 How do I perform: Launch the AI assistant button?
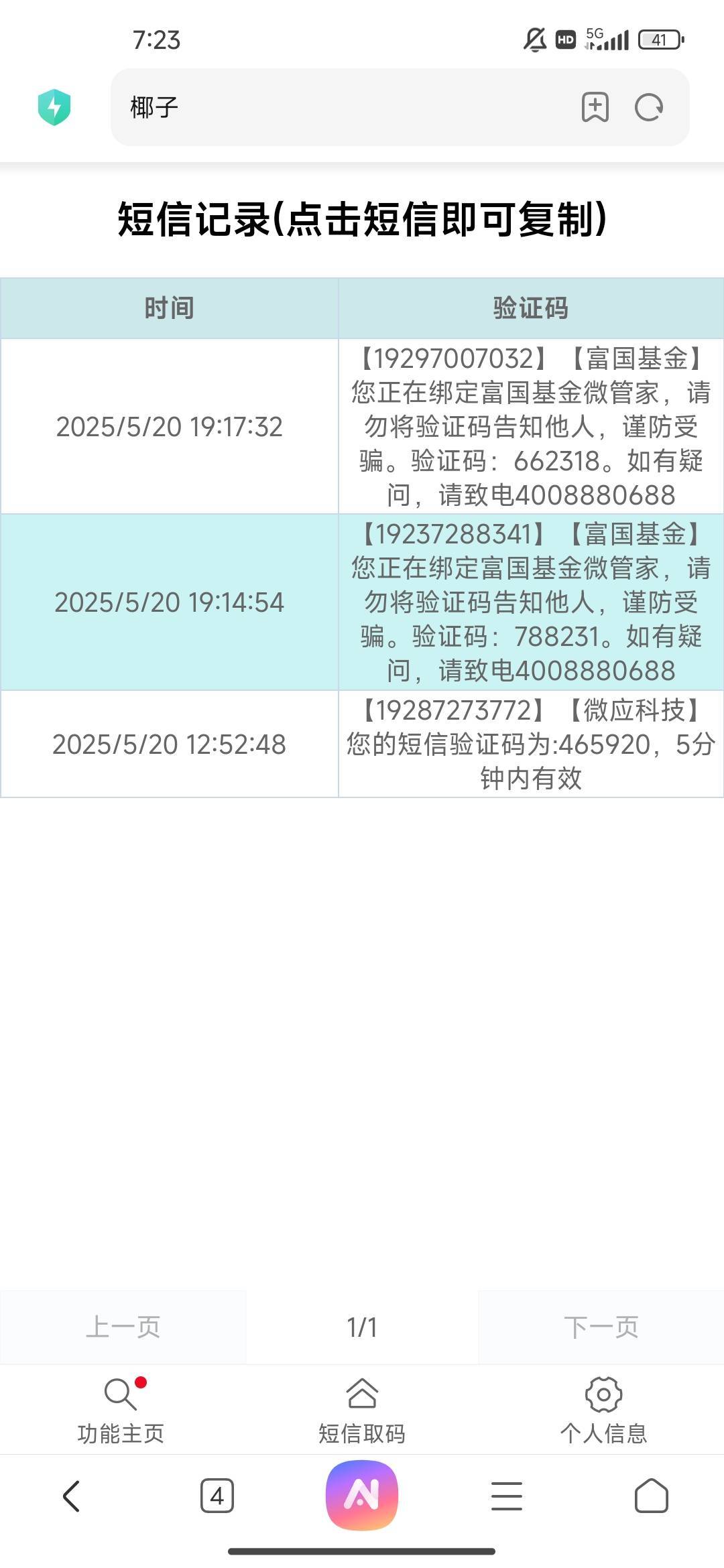(x=362, y=1496)
